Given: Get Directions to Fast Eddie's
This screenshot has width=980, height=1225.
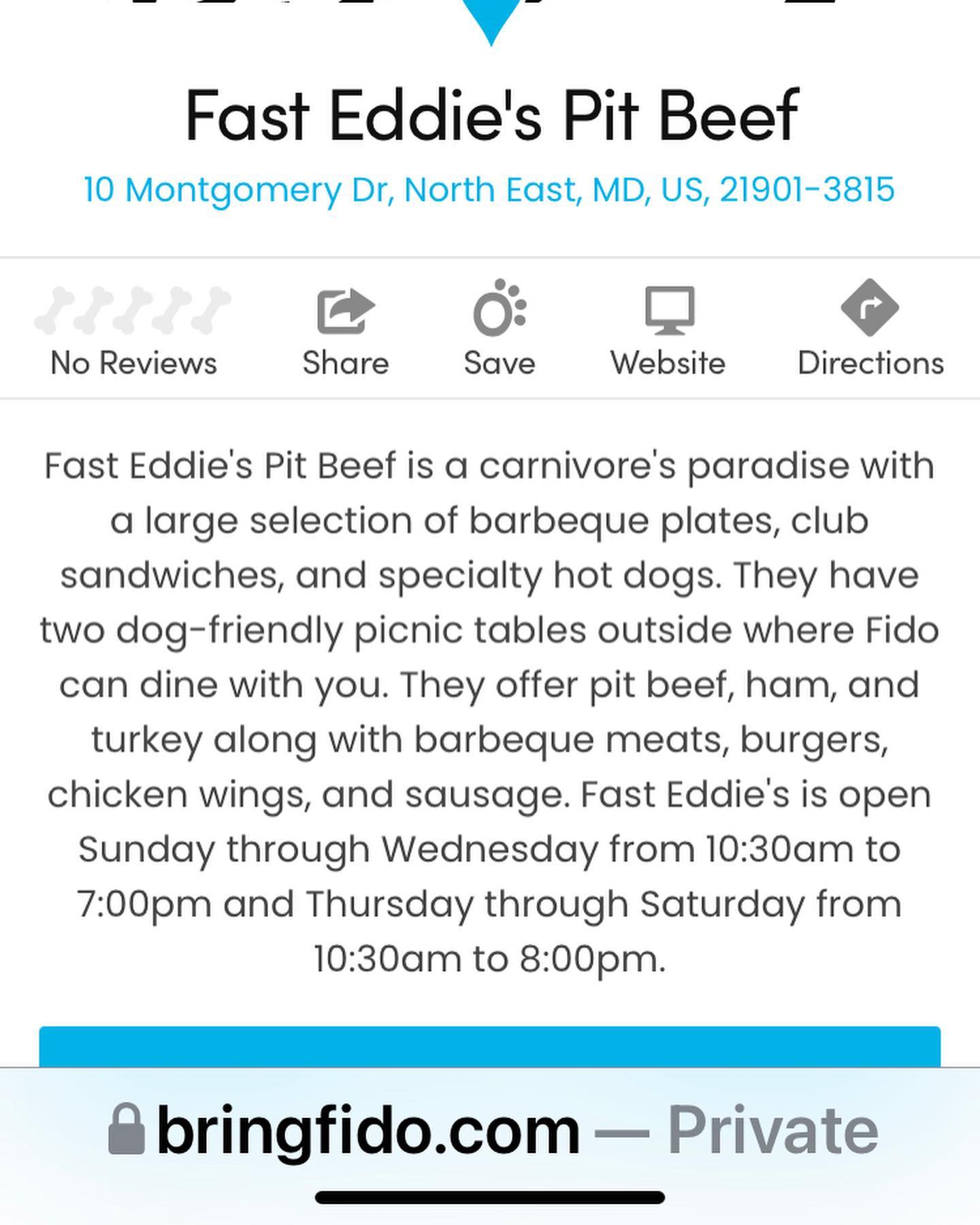Looking at the screenshot, I should pyautogui.click(x=870, y=330).
